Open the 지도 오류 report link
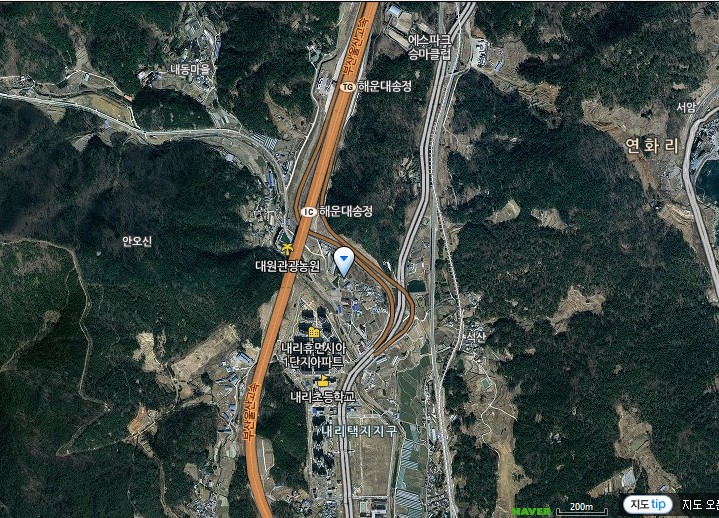Screen dimensions: 719x518 700,505
